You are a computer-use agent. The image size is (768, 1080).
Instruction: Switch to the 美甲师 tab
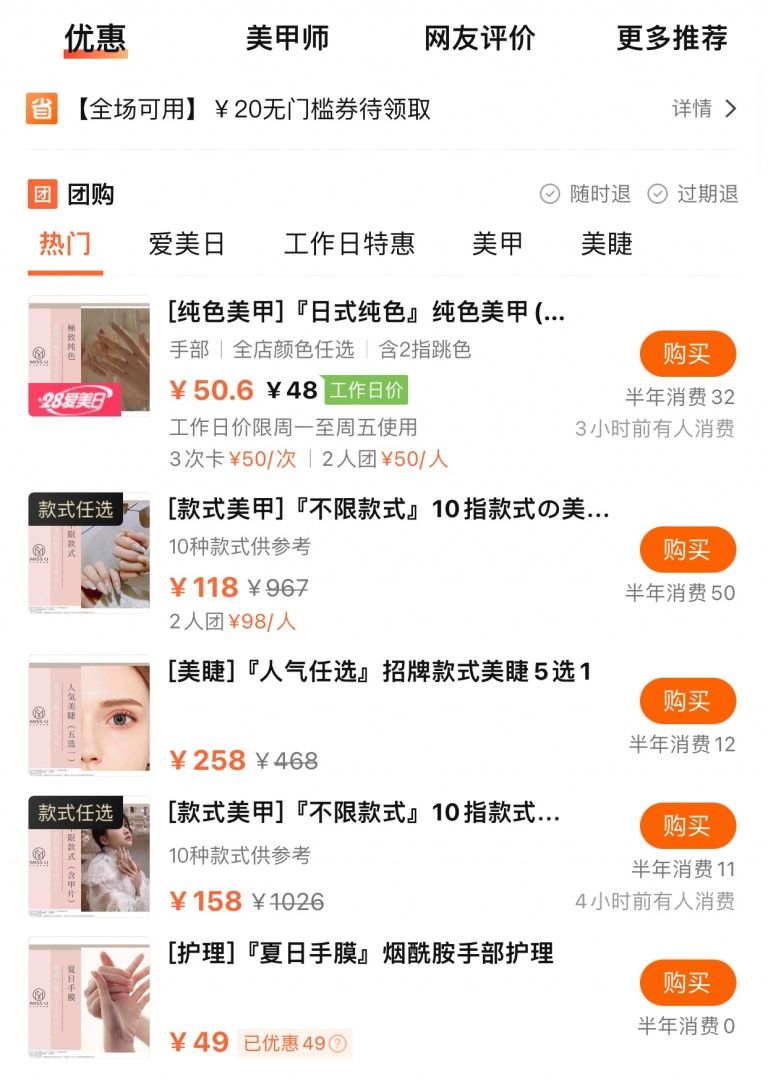click(x=287, y=39)
